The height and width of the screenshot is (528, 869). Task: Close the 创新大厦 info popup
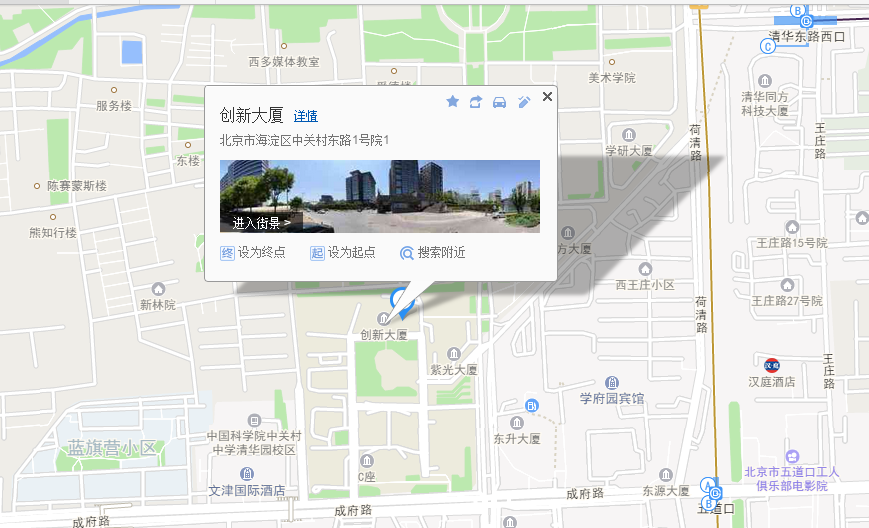click(x=547, y=97)
